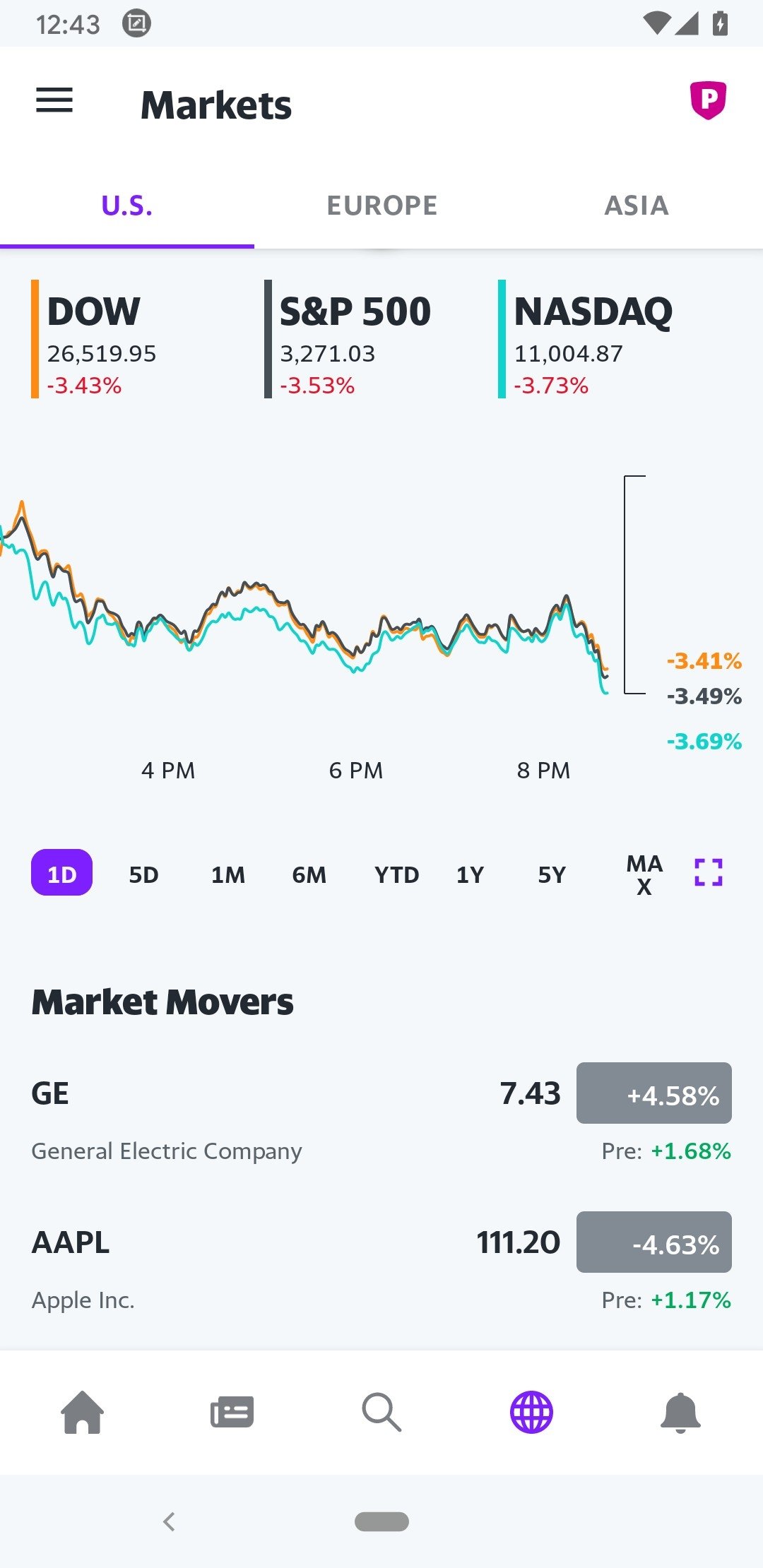Switch to the Europe markets tab
The width and height of the screenshot is (763, 1568).
click(x=381, y=206)
